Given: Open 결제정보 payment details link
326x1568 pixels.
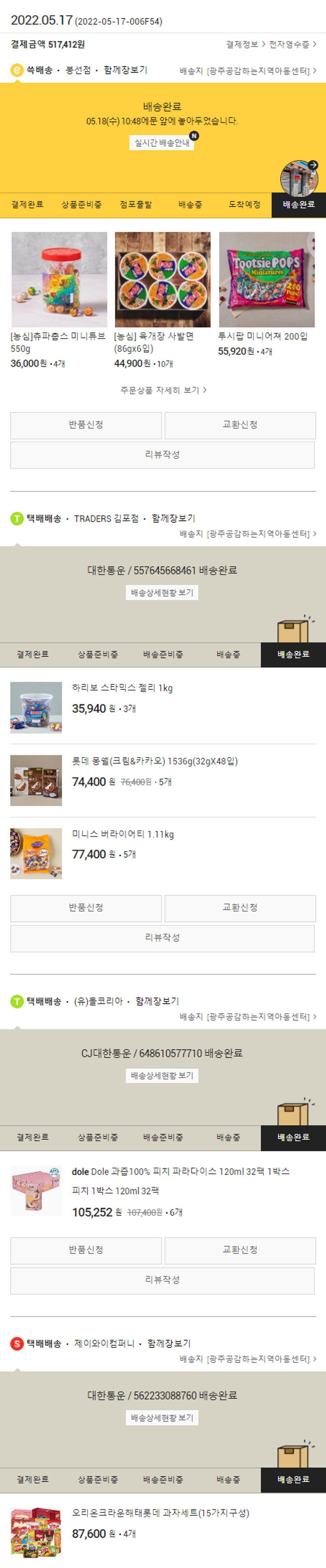Looking at the screenshot, I should coord(244,44).
